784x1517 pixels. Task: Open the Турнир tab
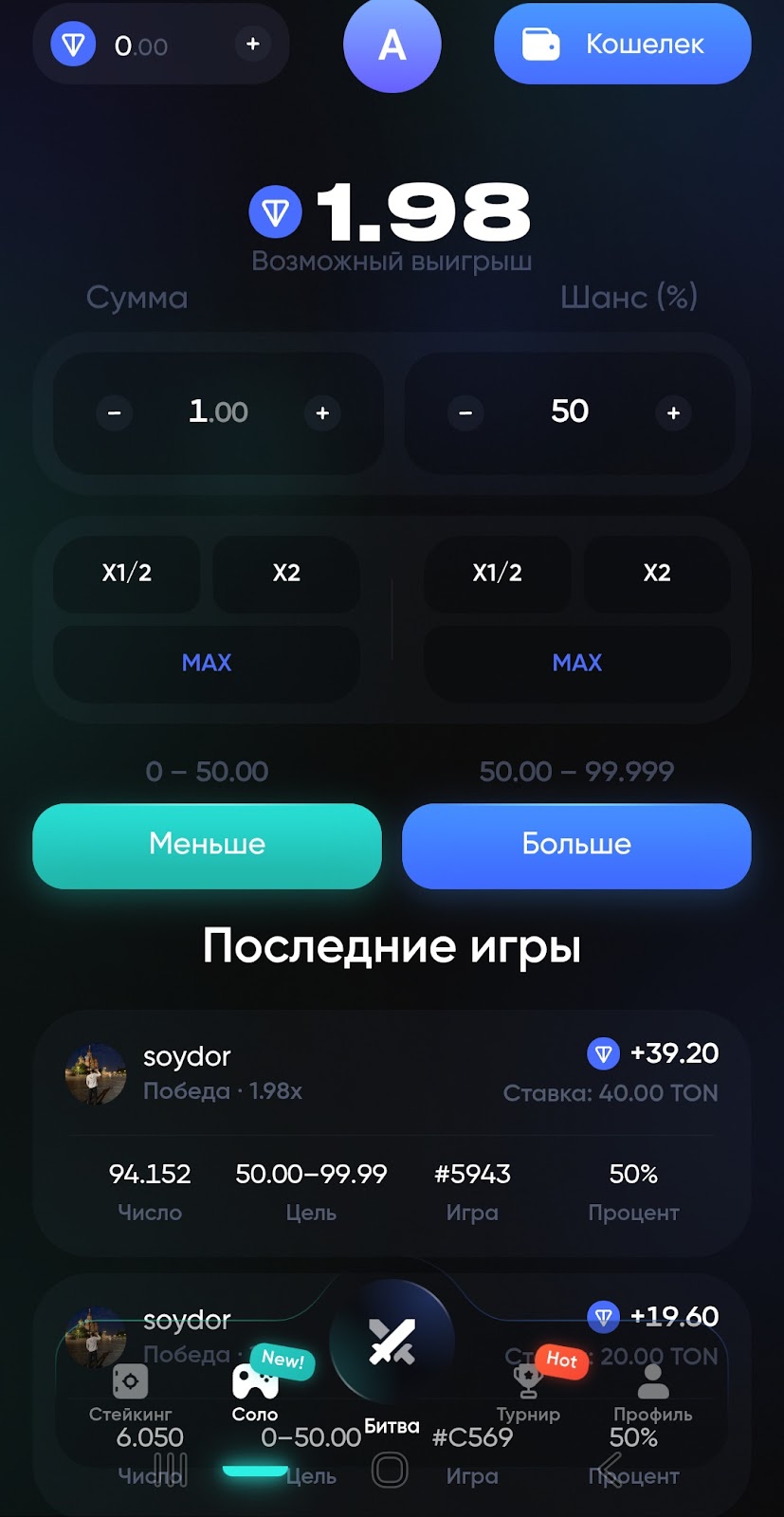pyautogui.click(x=528, y=1392)
